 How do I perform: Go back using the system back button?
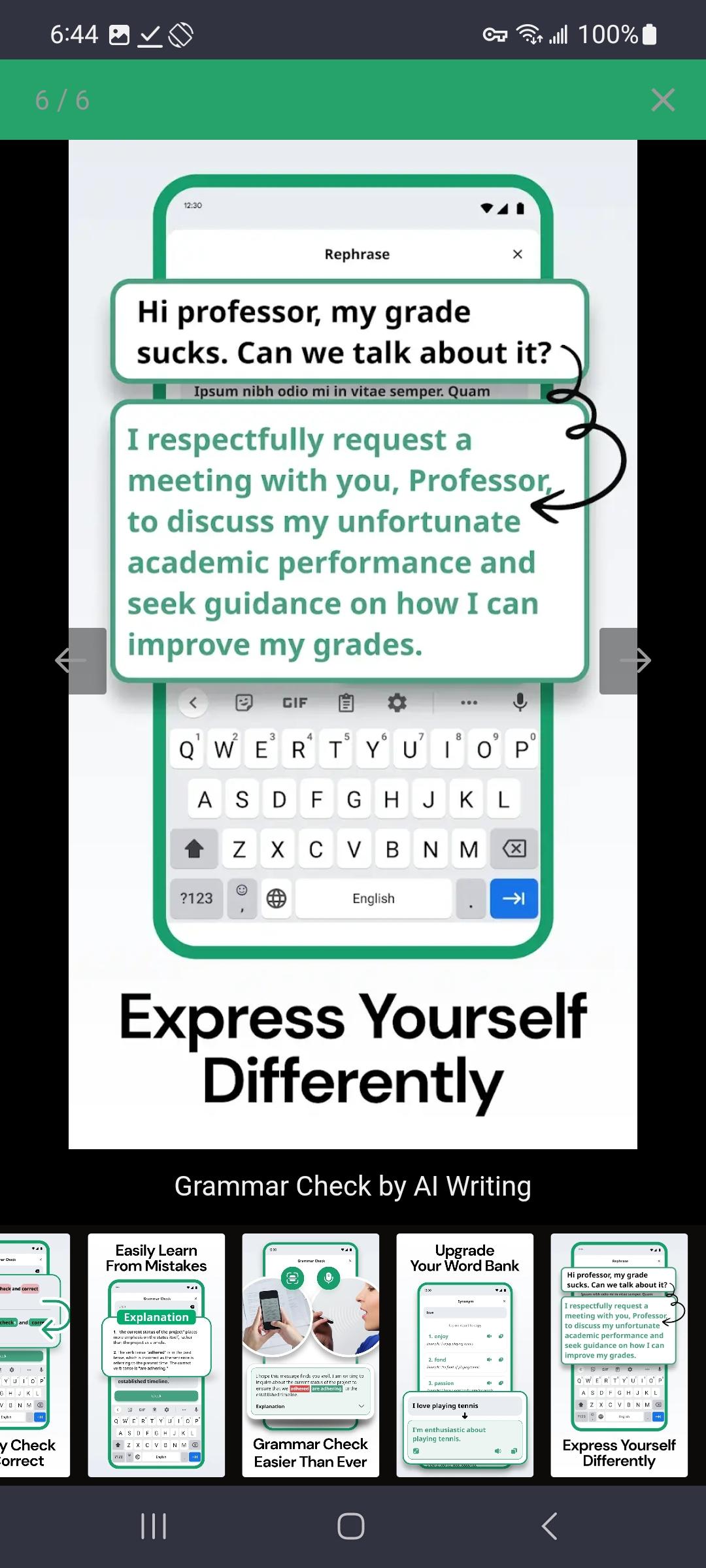[x=550, y=1526]
